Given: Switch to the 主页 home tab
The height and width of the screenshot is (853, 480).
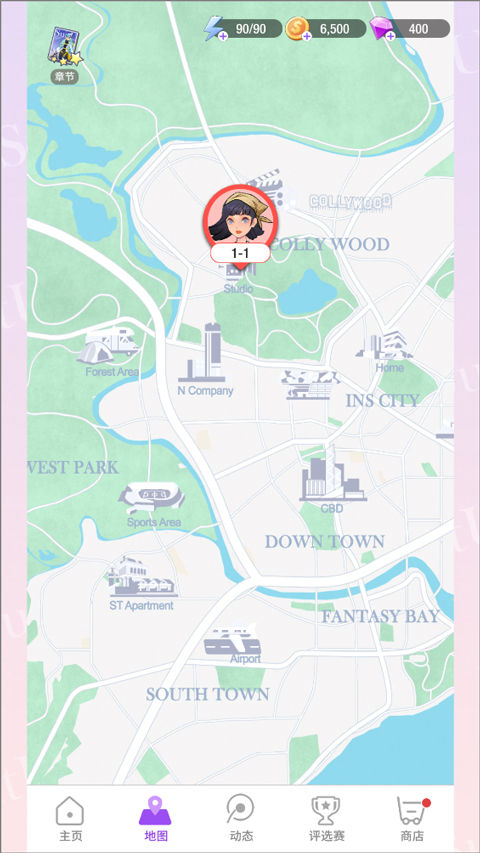Looking at the screenshot, I should coord(69,819).
